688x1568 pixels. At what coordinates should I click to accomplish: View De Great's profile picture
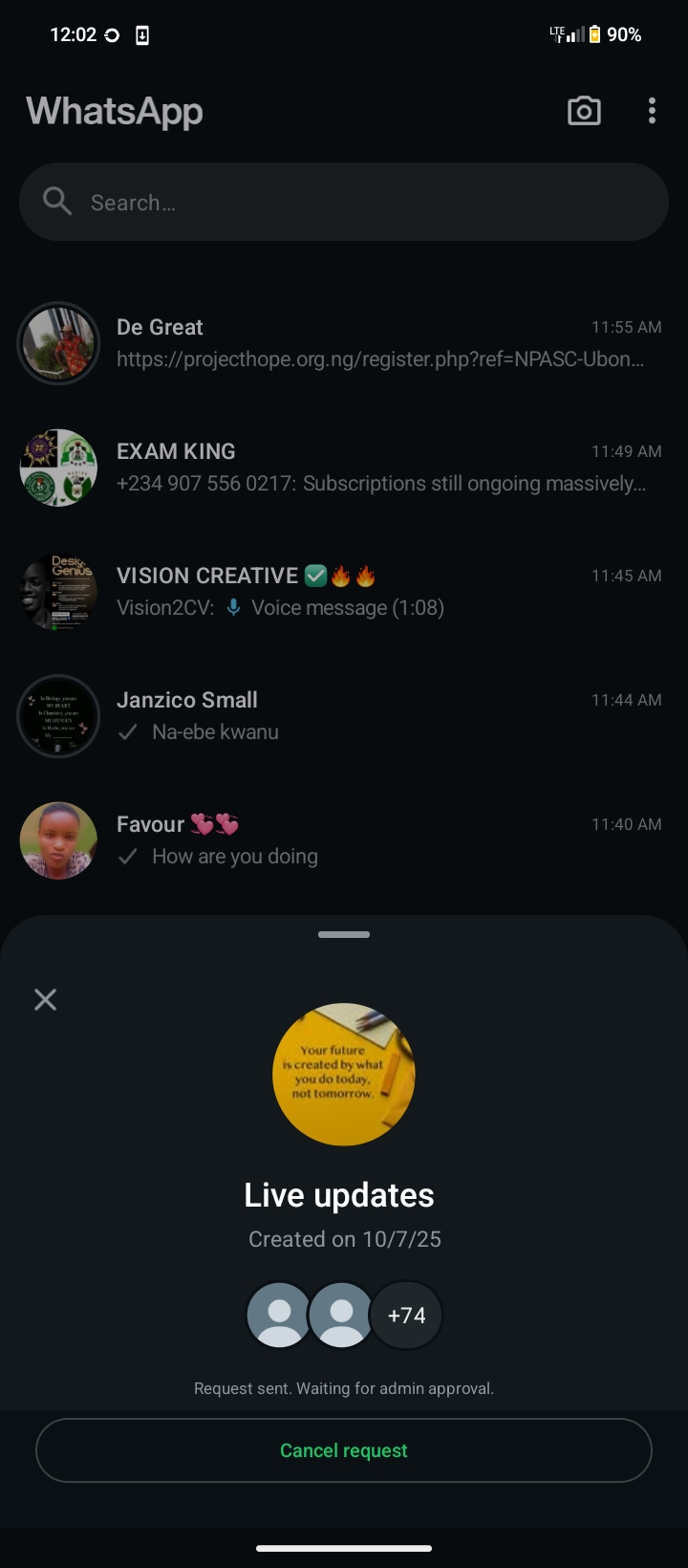(59, 343)
